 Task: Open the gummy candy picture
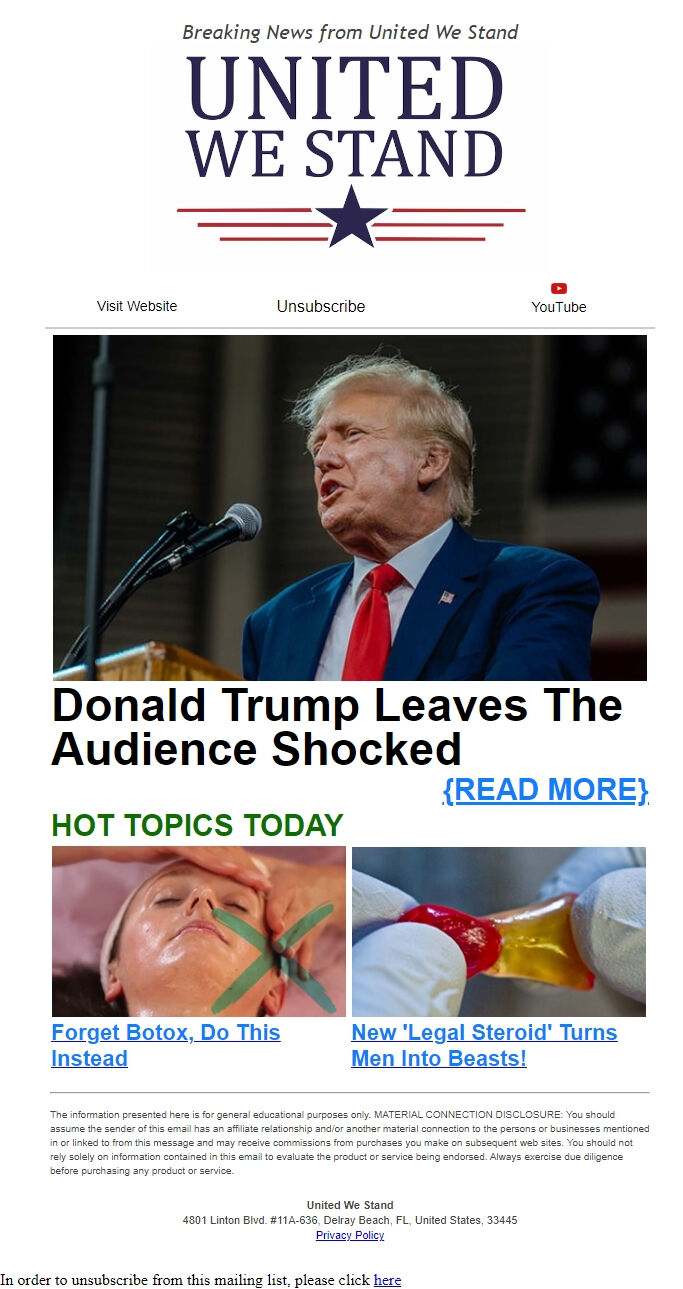click(x=499, y=931)
